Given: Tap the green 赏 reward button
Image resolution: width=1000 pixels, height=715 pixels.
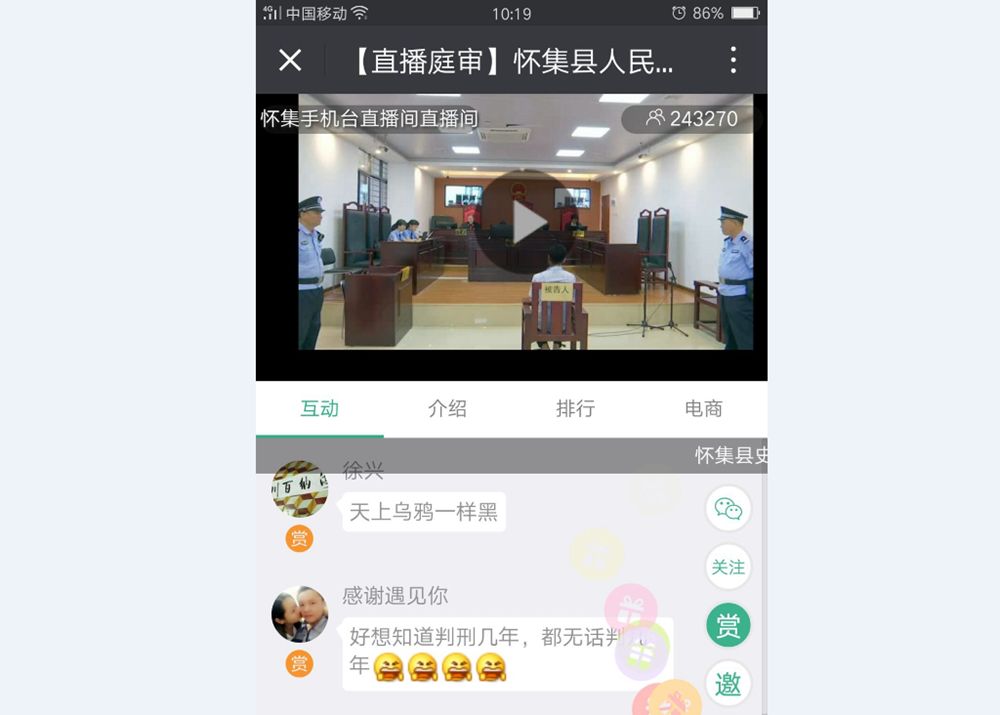Looking at the screenshot, I should 728,626.
